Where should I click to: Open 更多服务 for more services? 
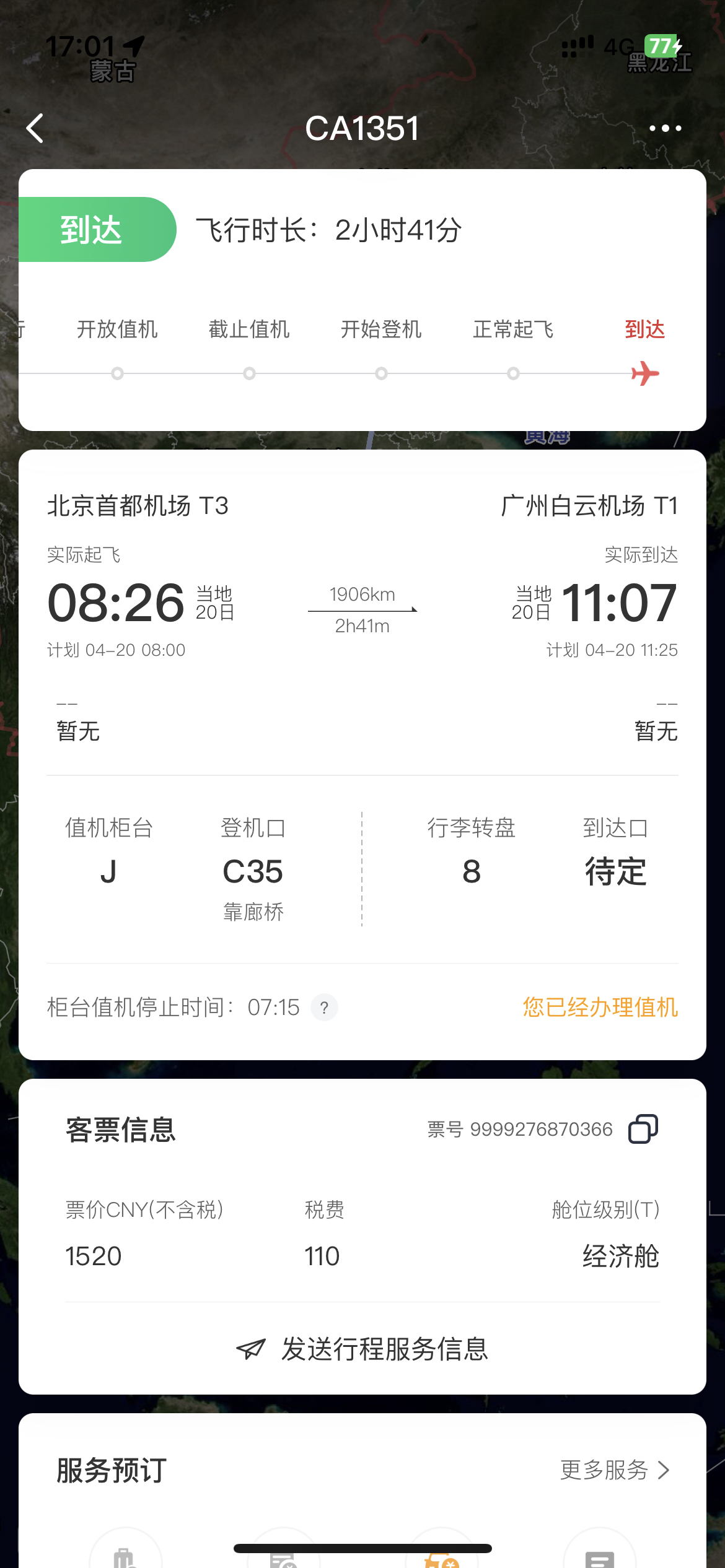tap(614, 1470)
